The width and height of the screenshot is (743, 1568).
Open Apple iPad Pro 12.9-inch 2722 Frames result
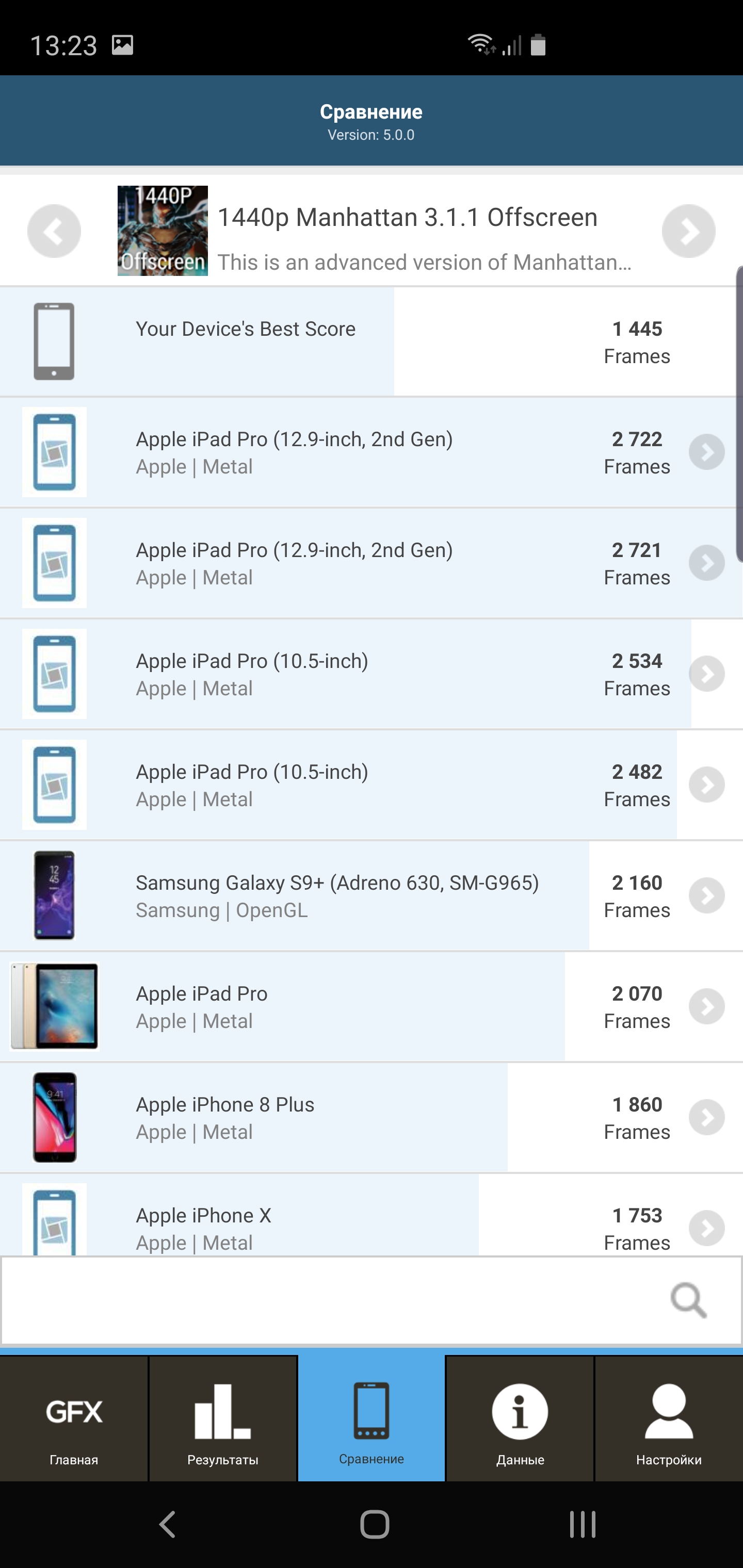706,452
